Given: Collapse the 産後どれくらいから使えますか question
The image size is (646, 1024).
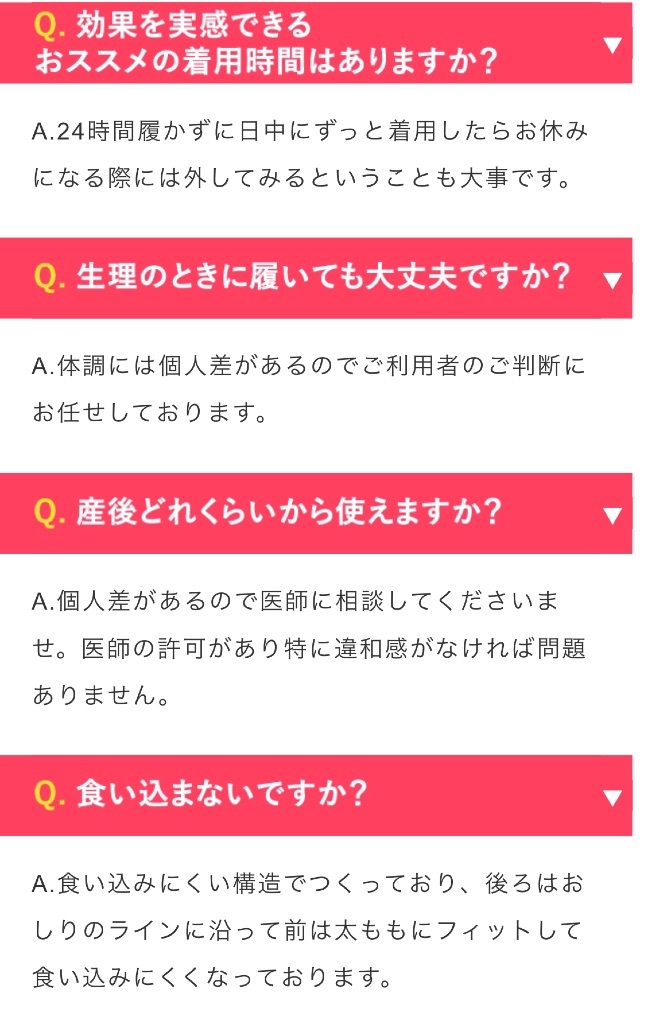Looking at the screenshot, I should (613, 515).
